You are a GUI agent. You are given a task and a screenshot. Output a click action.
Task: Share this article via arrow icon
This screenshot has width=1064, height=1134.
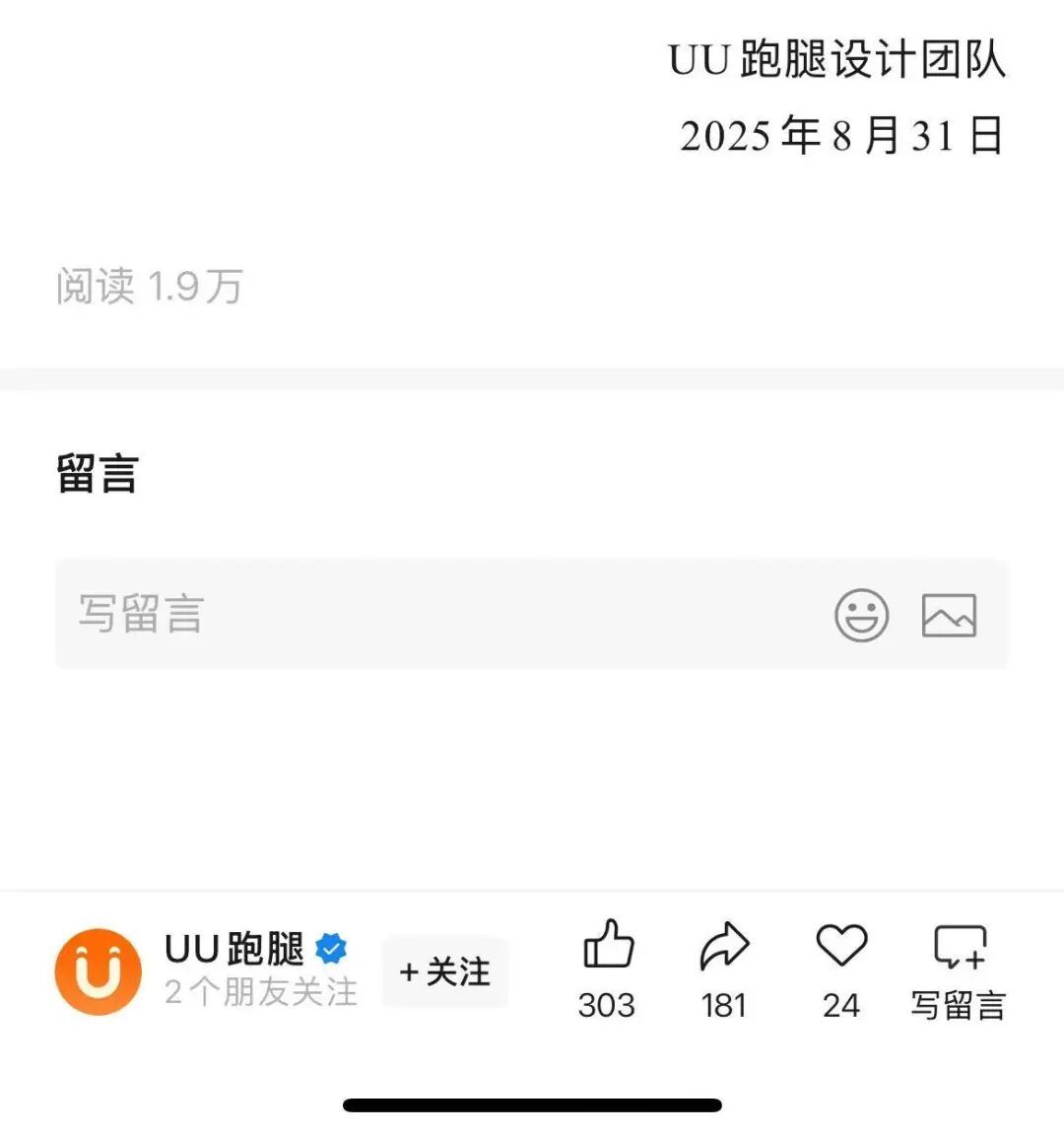tap(724, 946)
